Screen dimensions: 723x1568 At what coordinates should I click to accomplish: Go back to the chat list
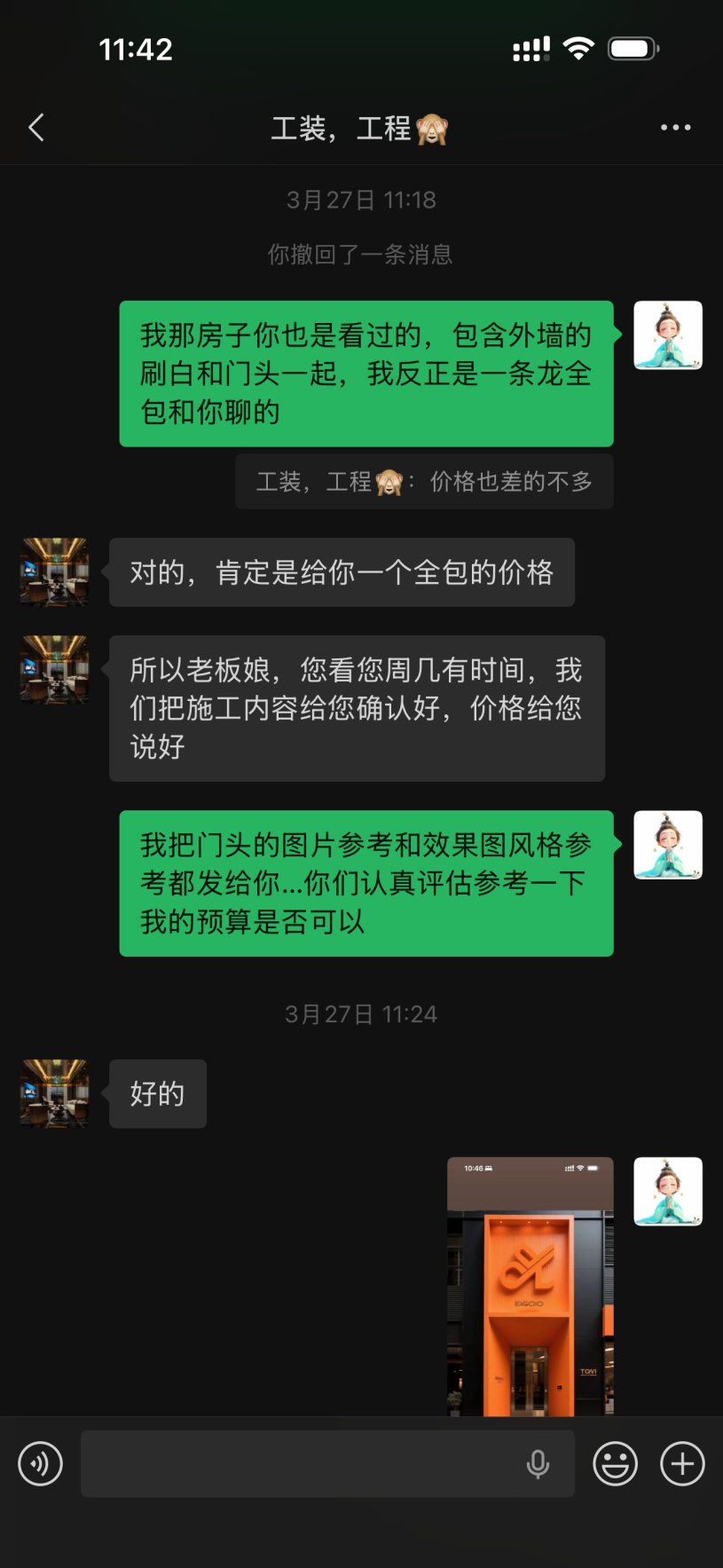click(x=36, y=128)
